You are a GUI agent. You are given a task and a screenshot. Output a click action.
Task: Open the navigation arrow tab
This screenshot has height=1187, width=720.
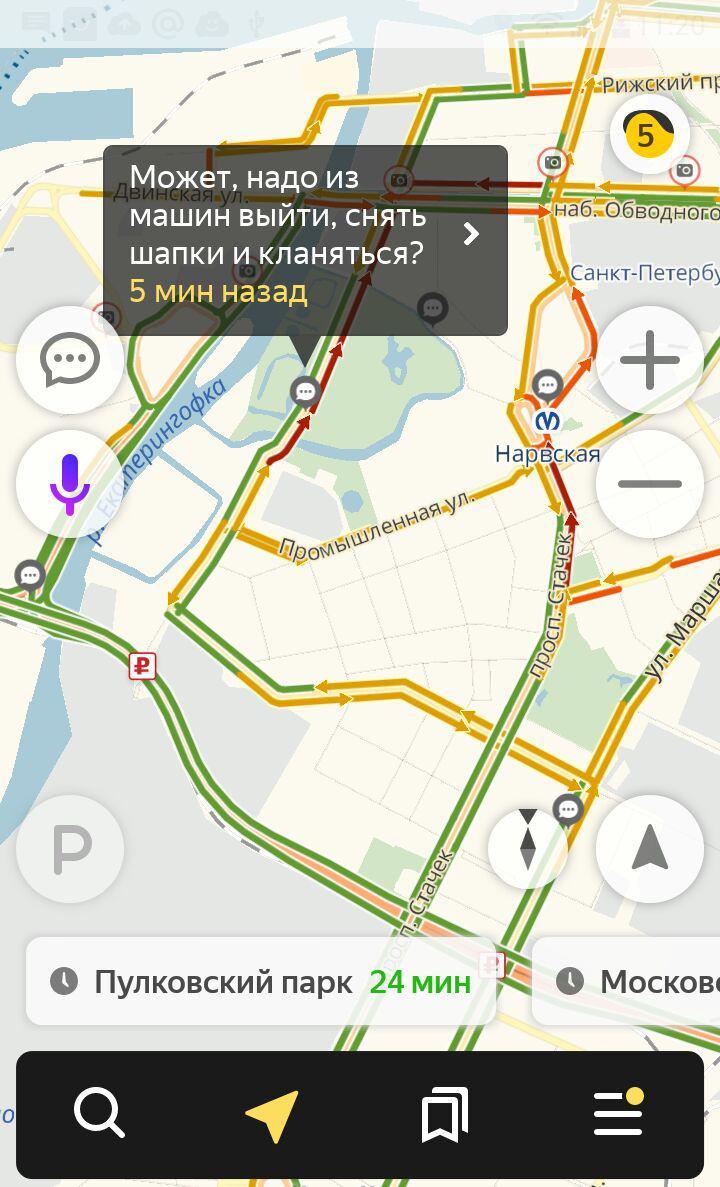272,1115
